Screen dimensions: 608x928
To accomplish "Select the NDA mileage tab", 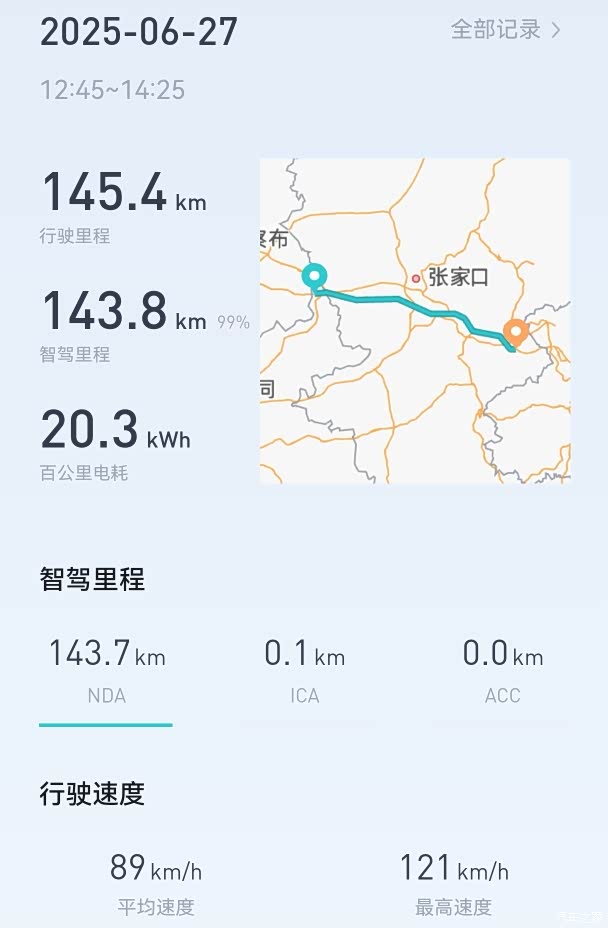I will click(106, 672).
